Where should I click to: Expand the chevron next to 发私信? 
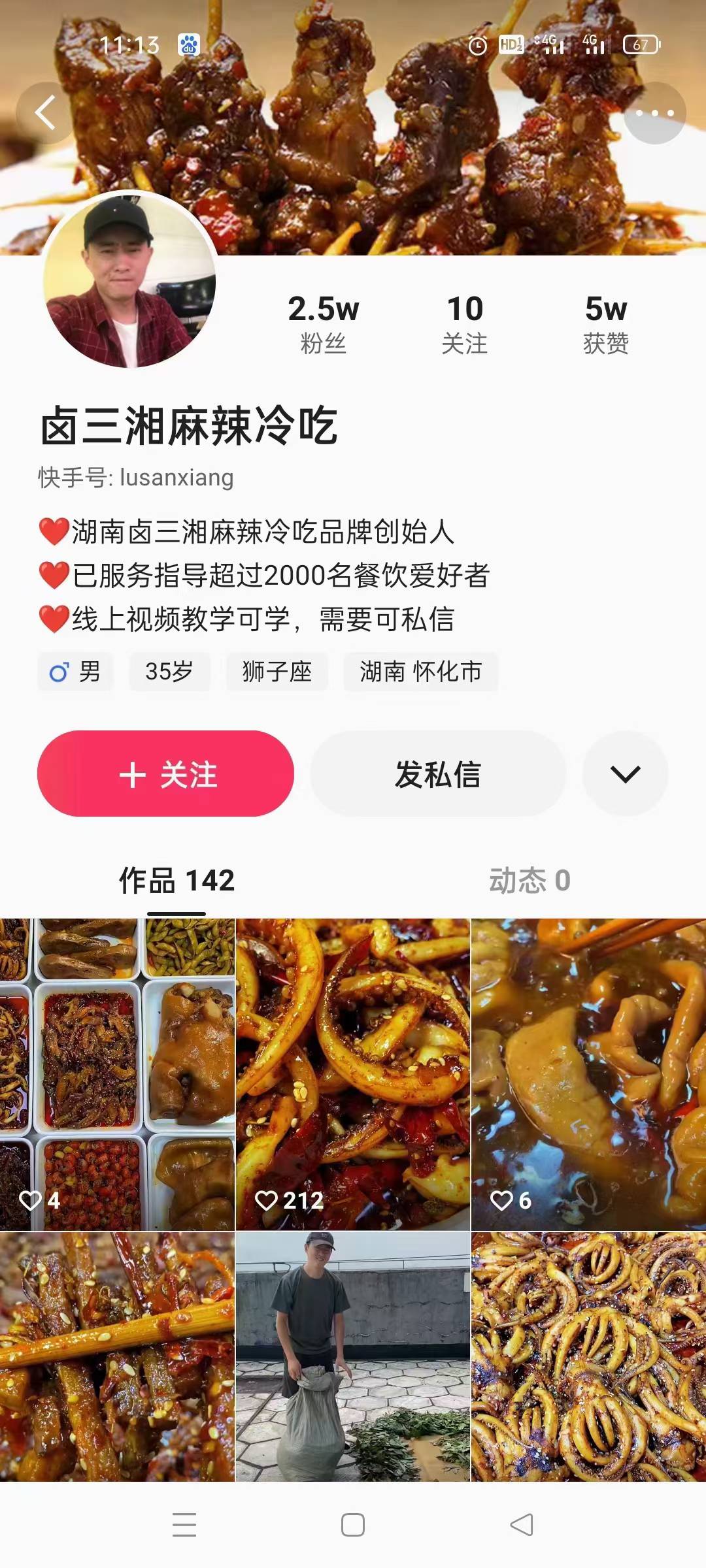(624, 775)
